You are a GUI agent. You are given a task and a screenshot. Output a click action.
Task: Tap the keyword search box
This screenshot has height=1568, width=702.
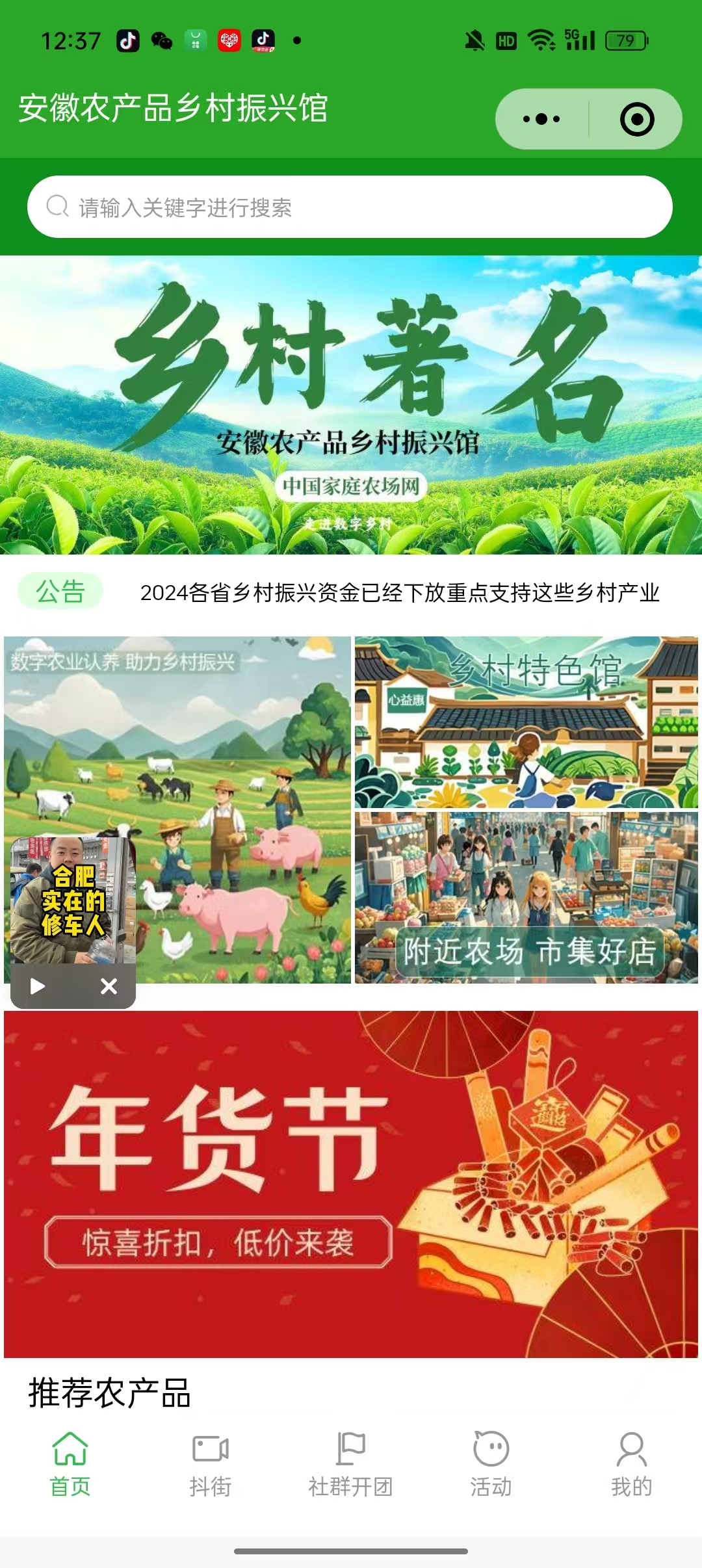pyautogui.click(x=350, y=207)
